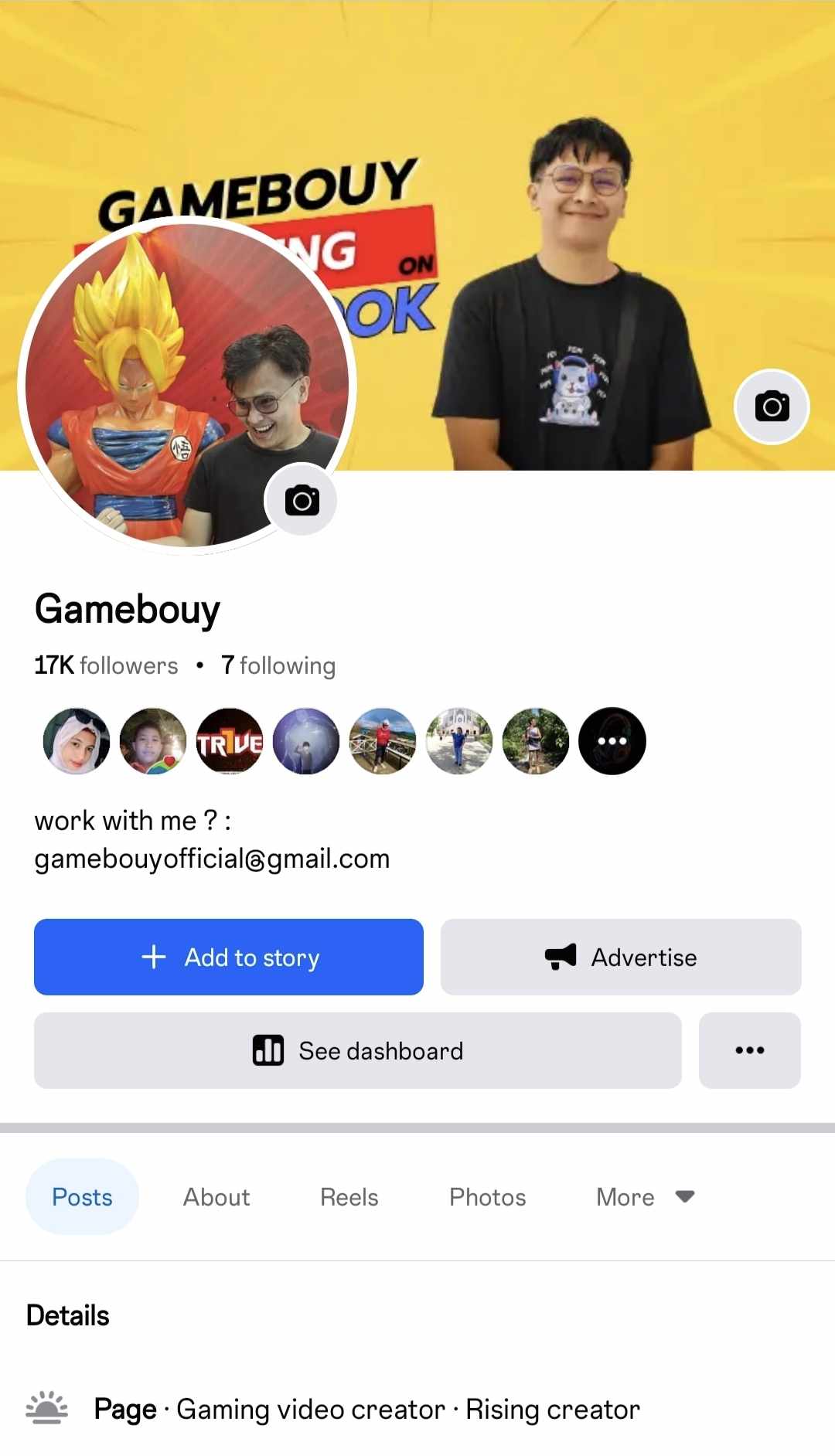Switch to the About tab
Screen dimensions: 835x1456
pos(216,1197)
